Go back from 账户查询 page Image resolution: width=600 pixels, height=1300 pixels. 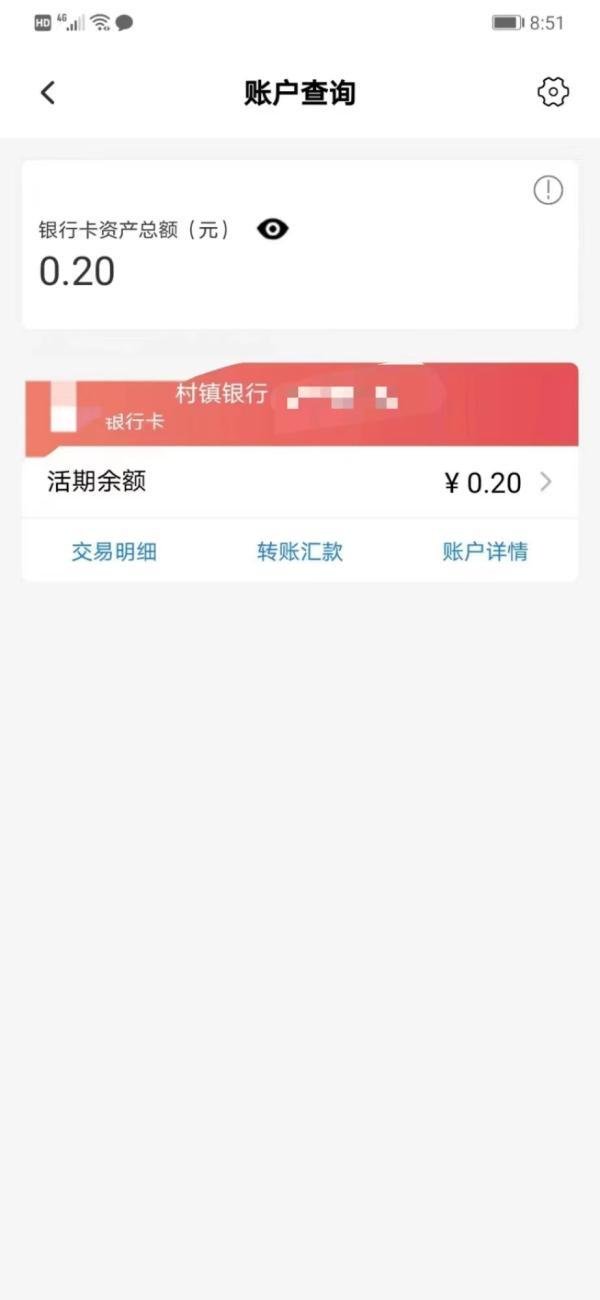click(x=47, y=93)
